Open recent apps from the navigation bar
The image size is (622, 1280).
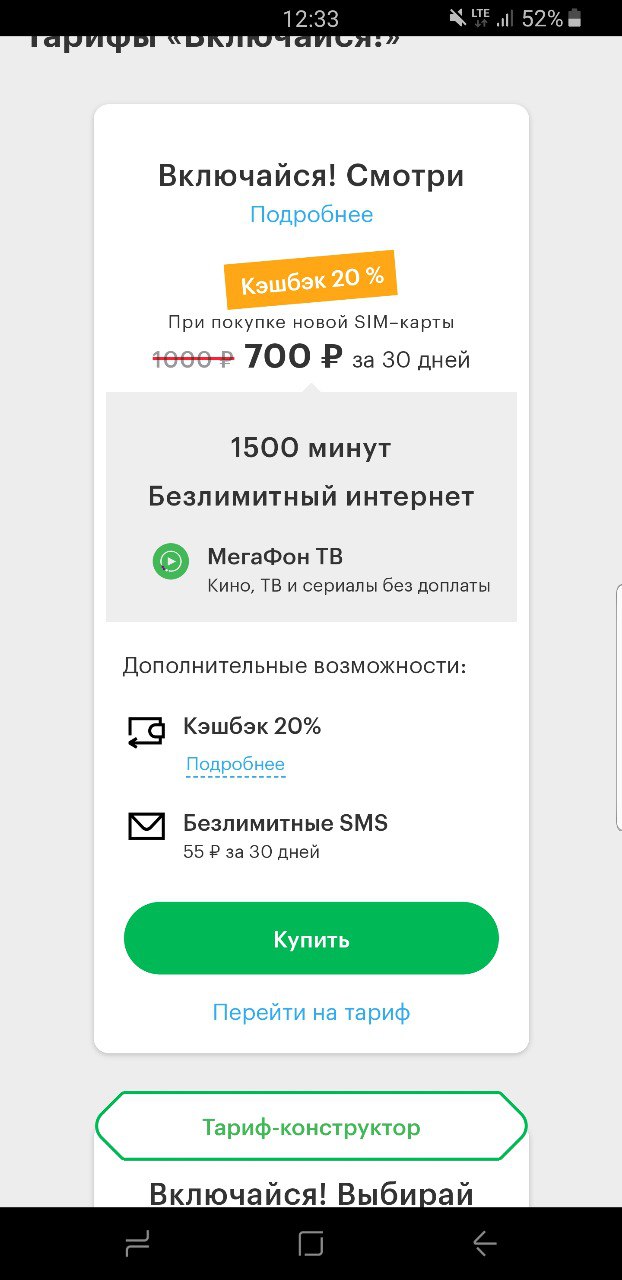[137, 1243]
